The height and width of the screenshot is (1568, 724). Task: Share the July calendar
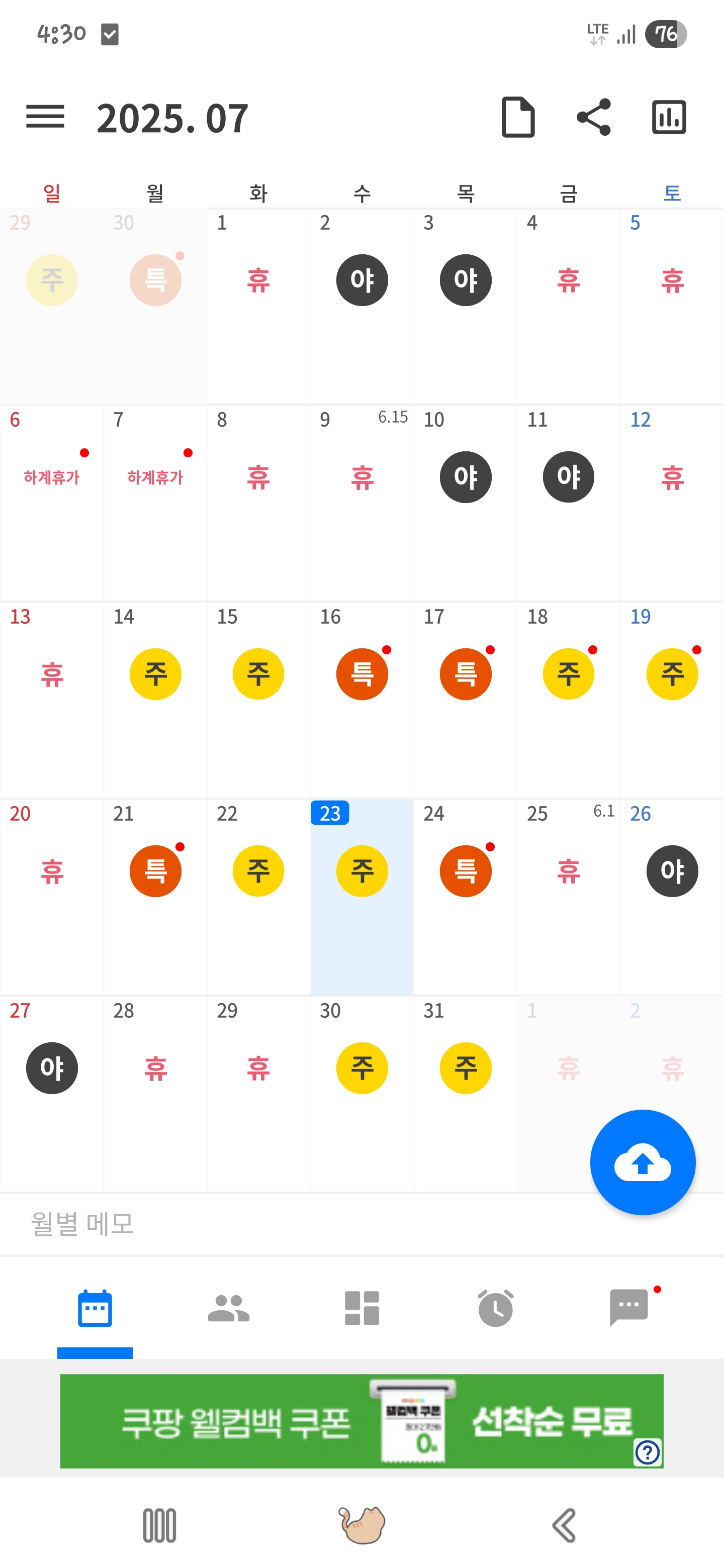coord(594,116)
